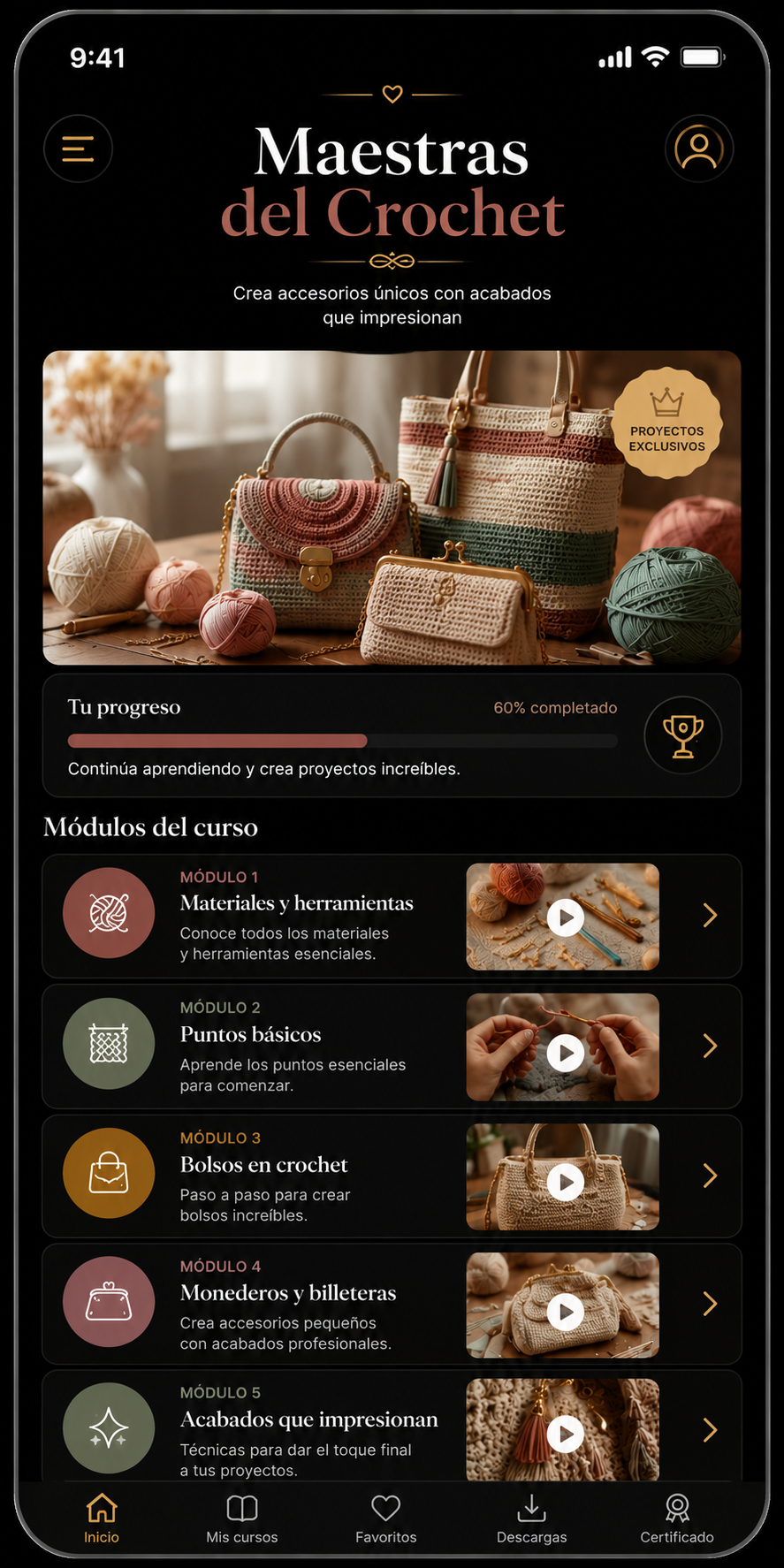Play the Materiales y herramientas video
The width and height of the screenshot is (784, 1568).
[x=565, y=917]
